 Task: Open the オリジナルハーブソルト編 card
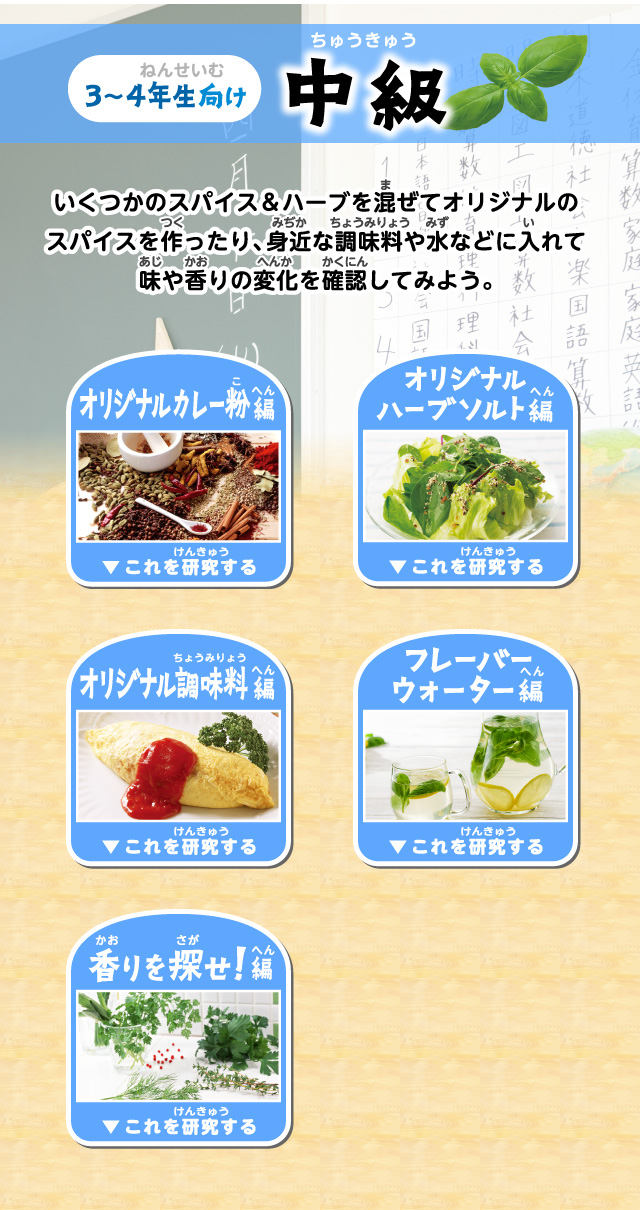(x=465, y=470)
